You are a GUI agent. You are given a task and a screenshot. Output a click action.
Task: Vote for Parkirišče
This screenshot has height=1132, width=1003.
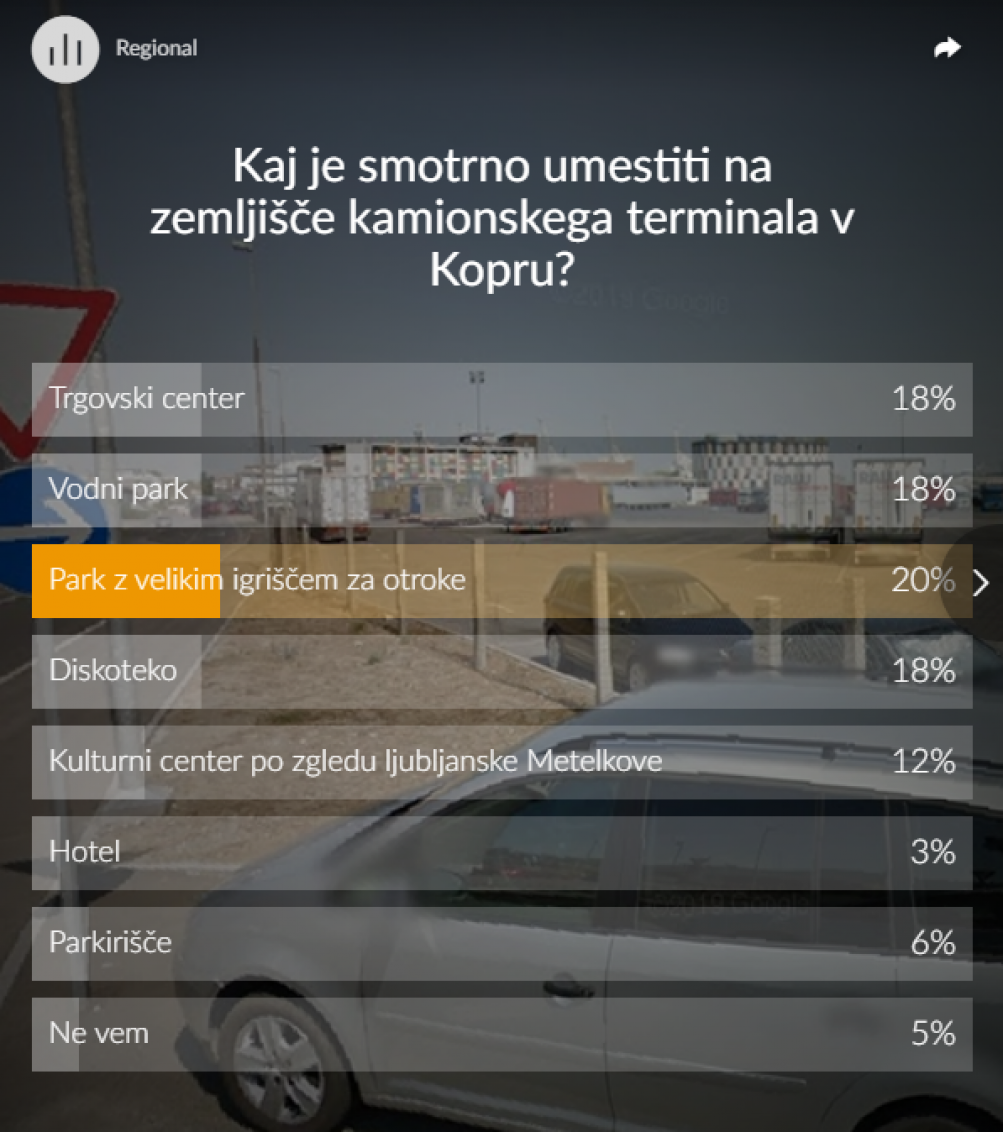click(500, 943)
